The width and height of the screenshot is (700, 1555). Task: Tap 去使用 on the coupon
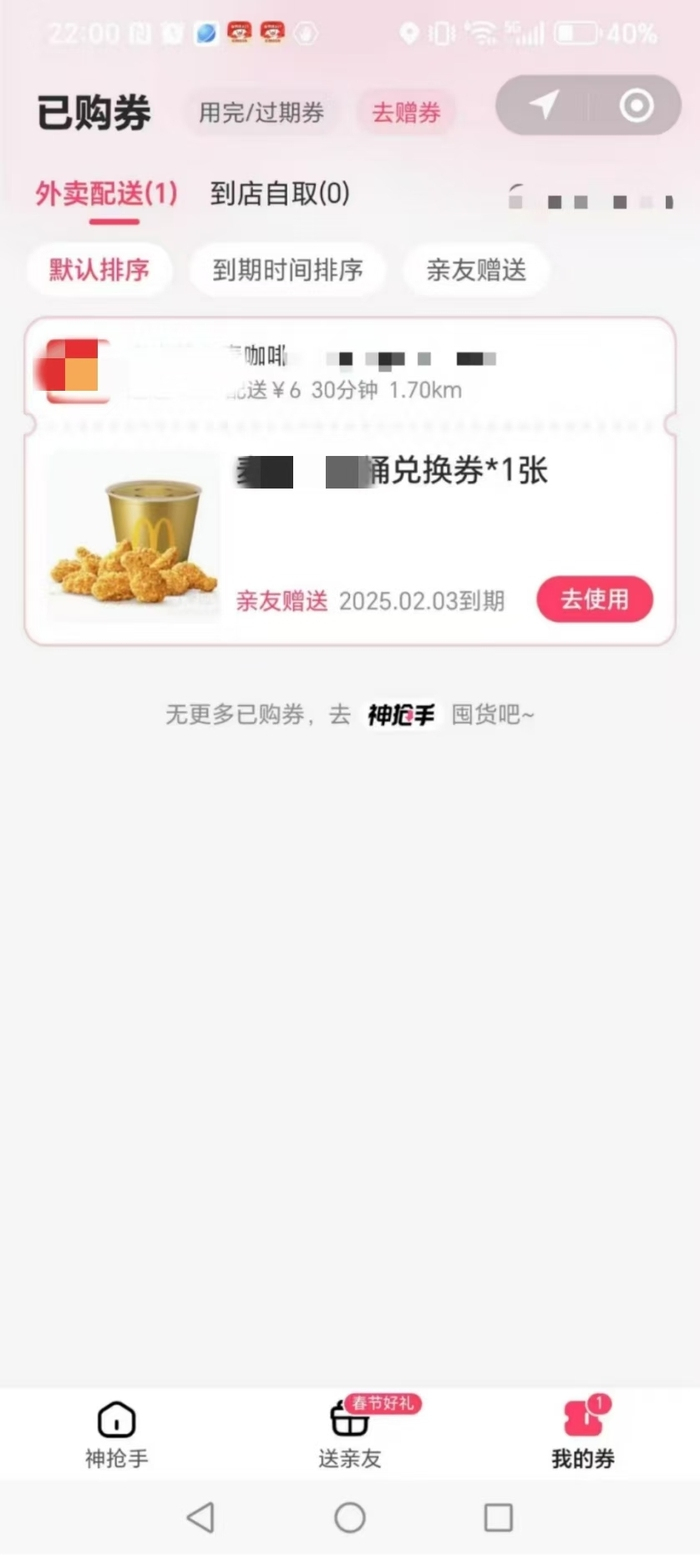pyautogui.click(x=594, y=599)
